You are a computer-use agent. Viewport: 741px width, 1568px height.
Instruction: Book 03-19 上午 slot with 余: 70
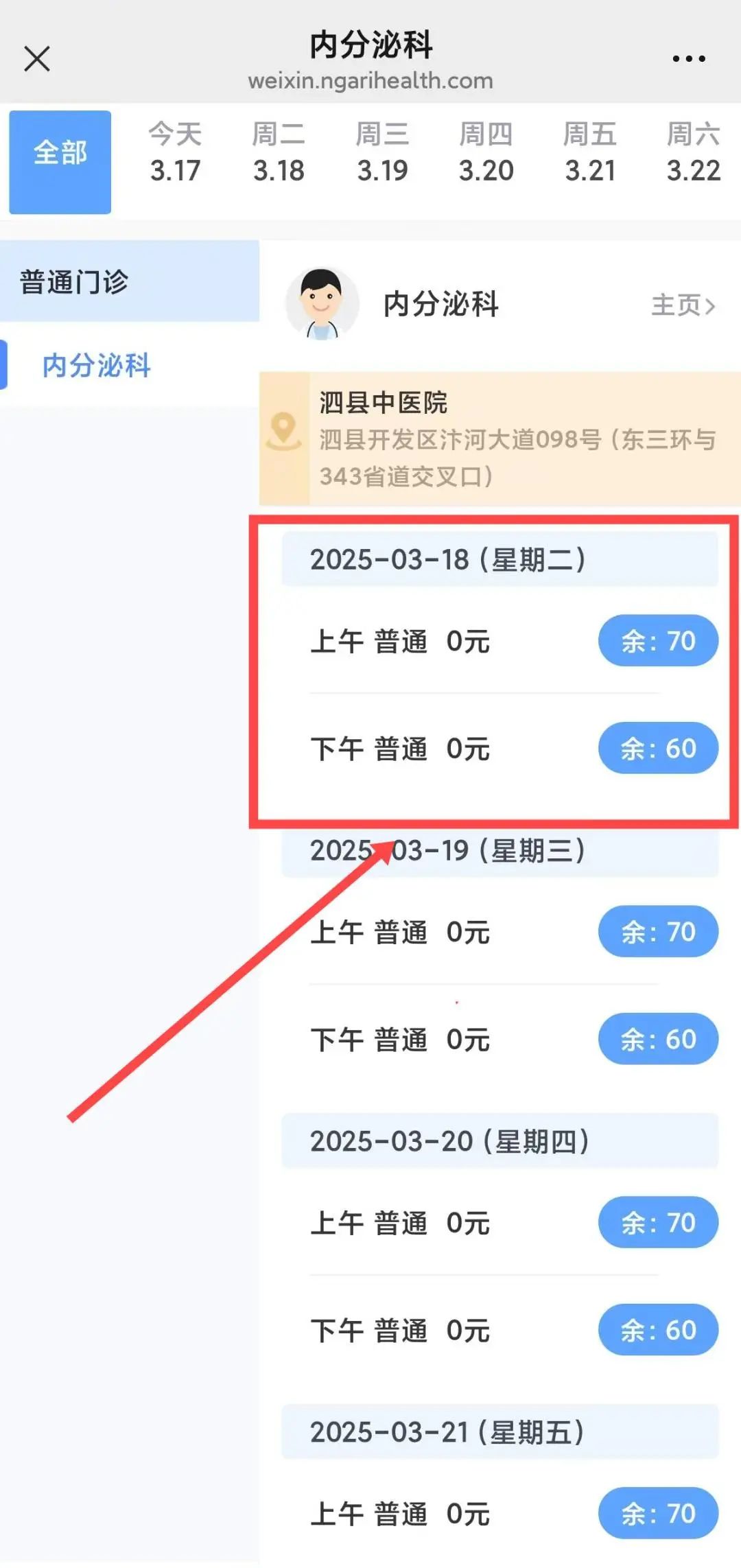click(x=658, y=932)
